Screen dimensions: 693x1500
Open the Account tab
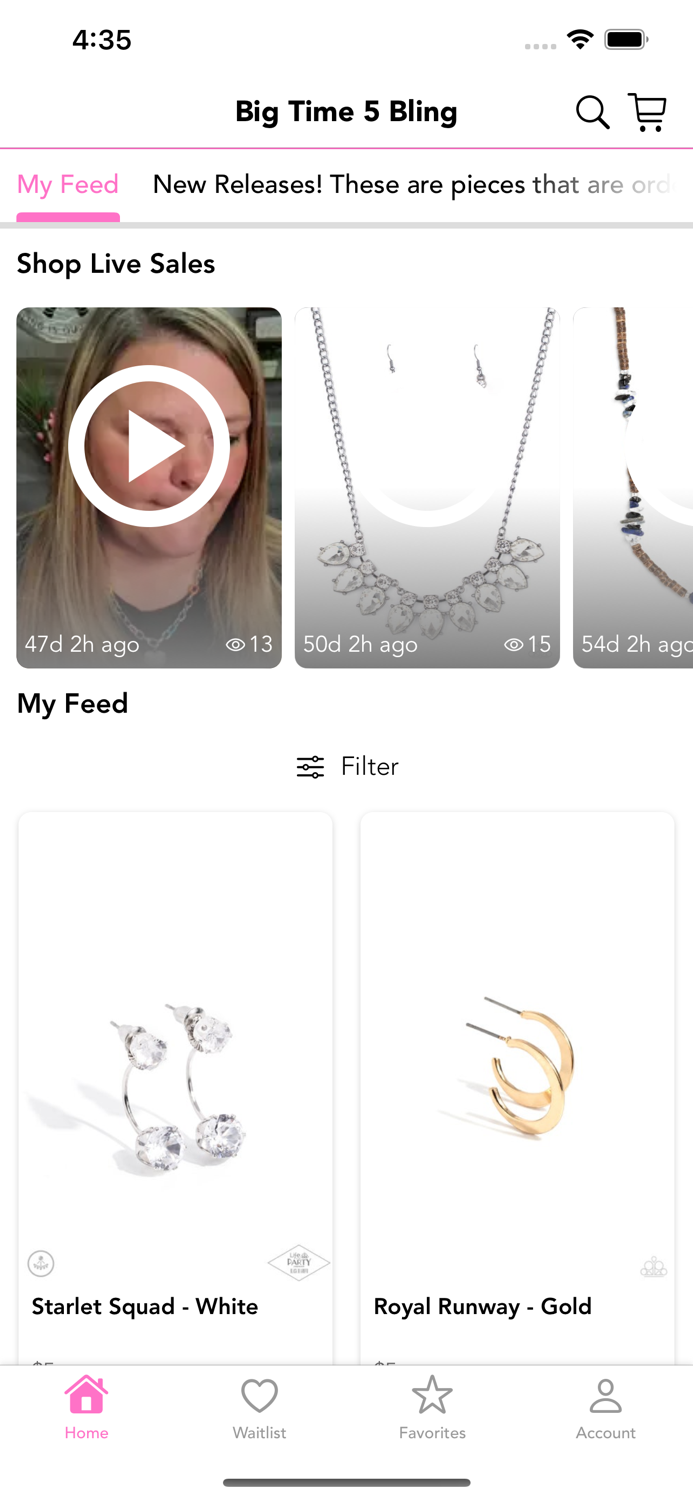605,1408
